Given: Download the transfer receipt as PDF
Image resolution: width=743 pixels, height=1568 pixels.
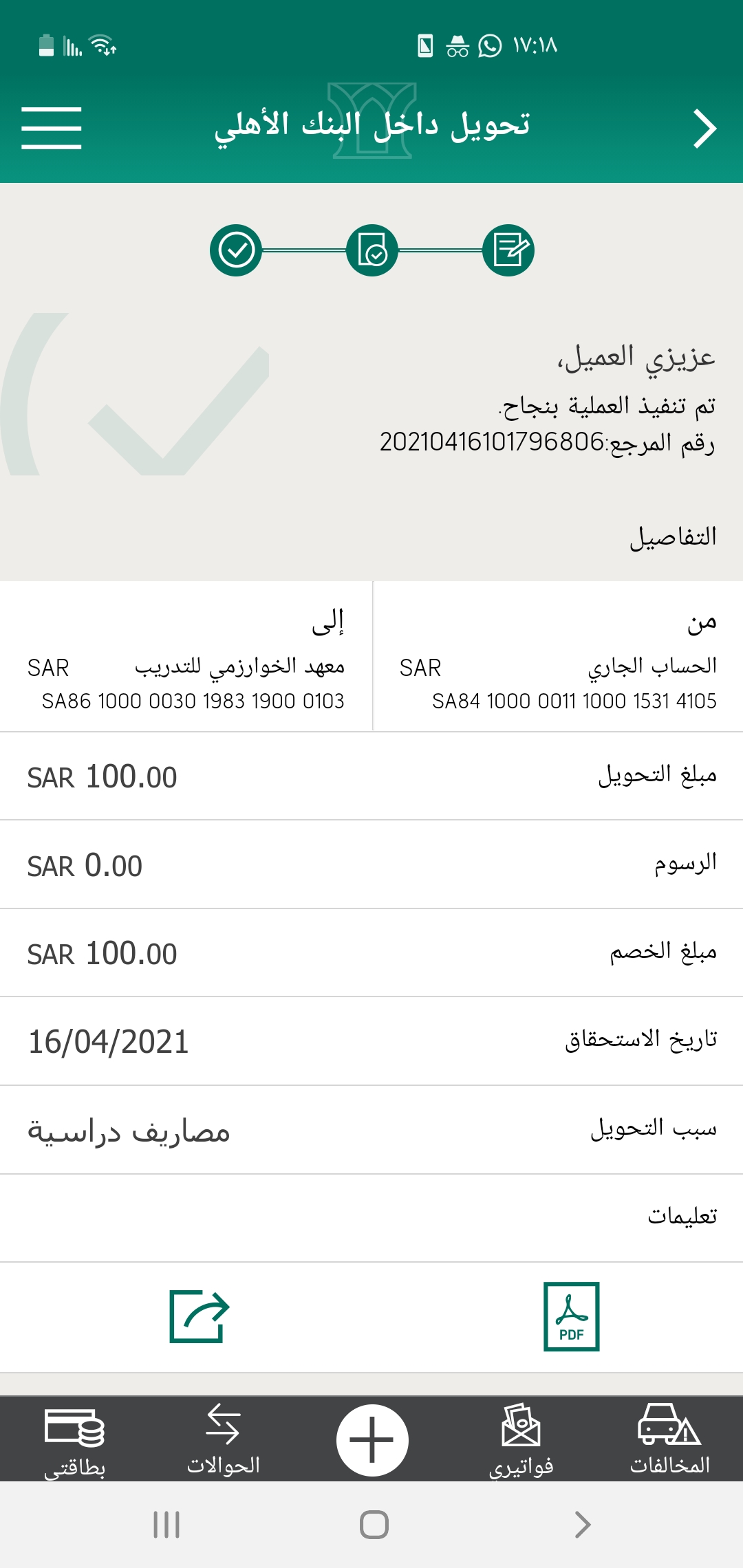Looking at the screenshot, I should (571, 1316).
